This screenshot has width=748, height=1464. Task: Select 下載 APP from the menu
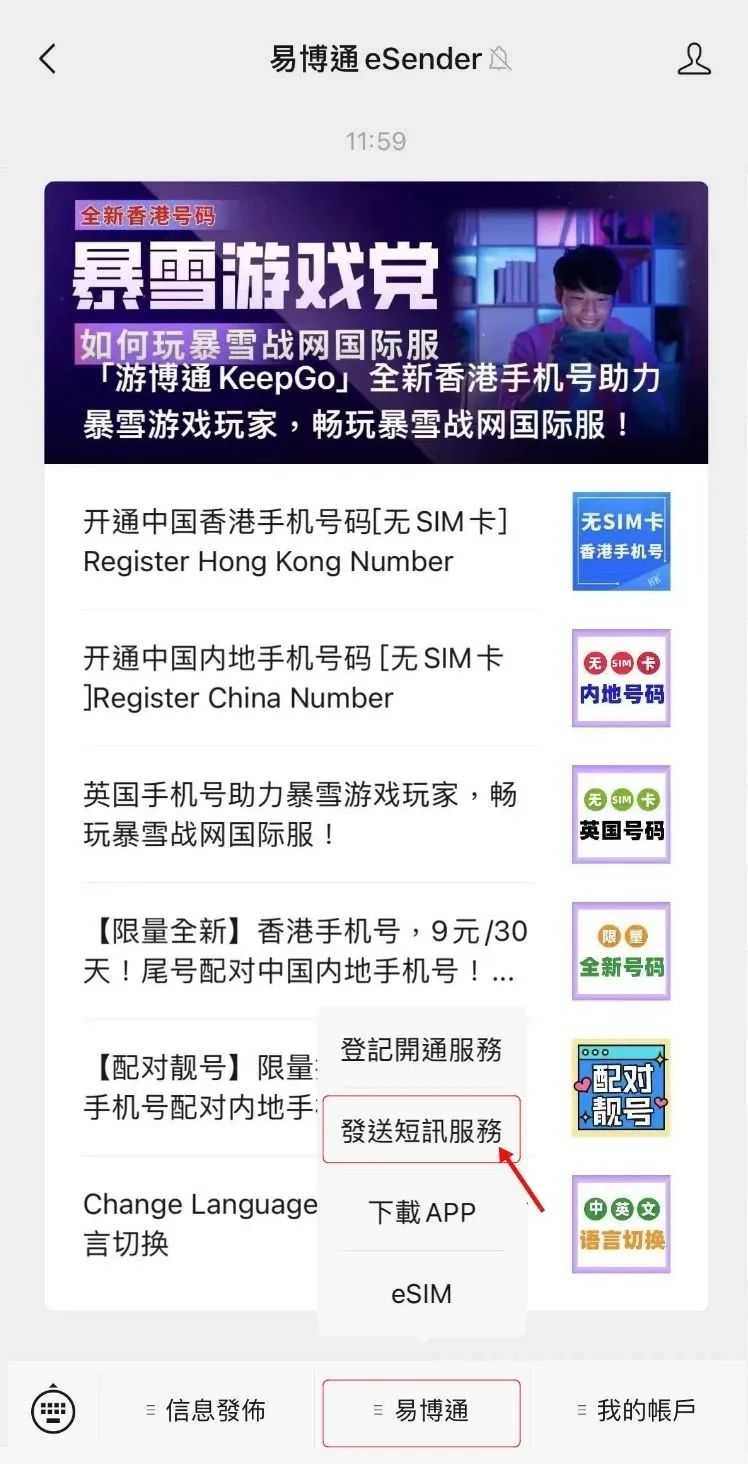(x=421, y=1212)
